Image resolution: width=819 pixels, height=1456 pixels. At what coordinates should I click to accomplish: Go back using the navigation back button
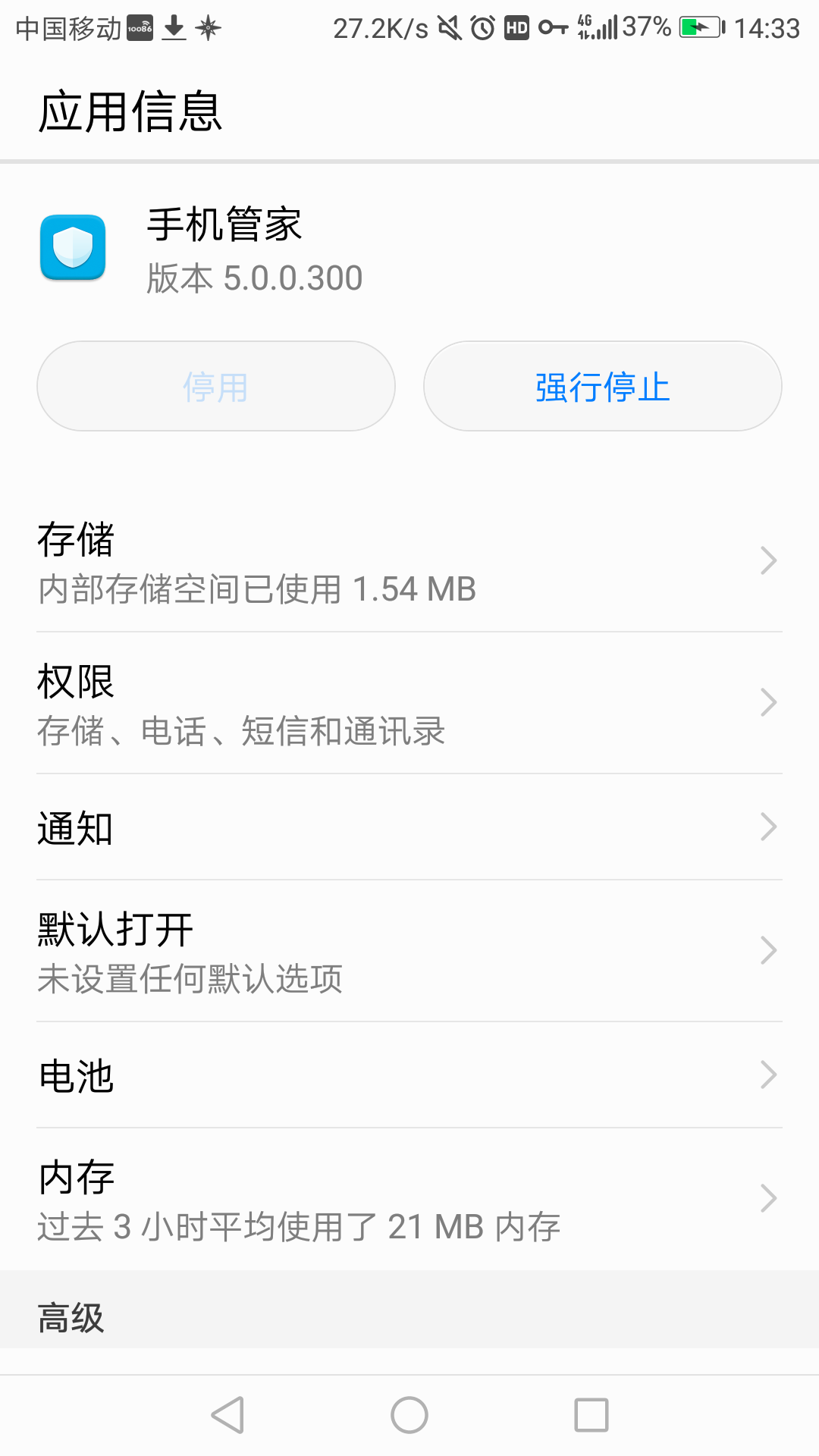click(x=227, y=1415)
